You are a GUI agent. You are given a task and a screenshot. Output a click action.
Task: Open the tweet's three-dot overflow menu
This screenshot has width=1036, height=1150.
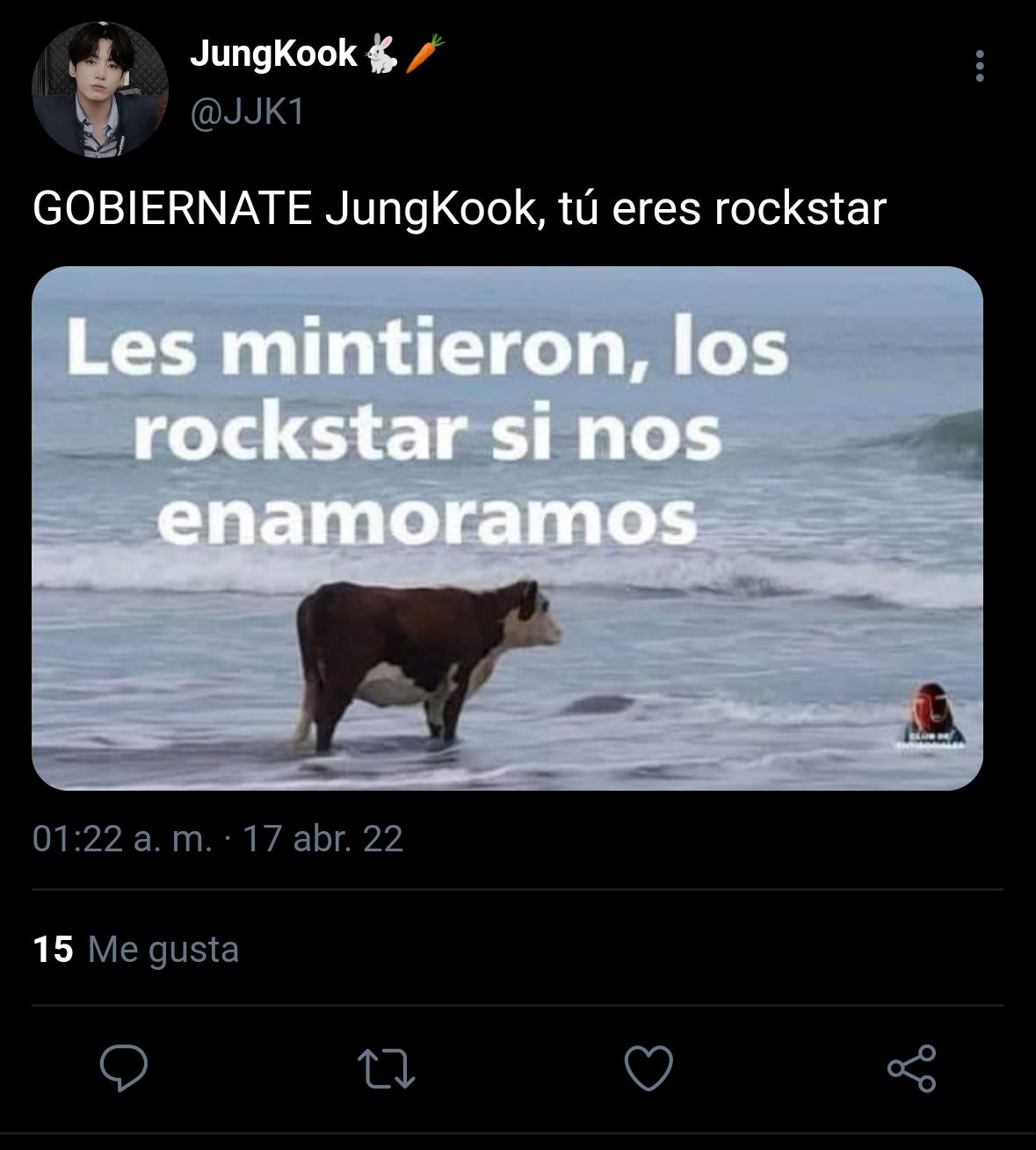(980, 67)
